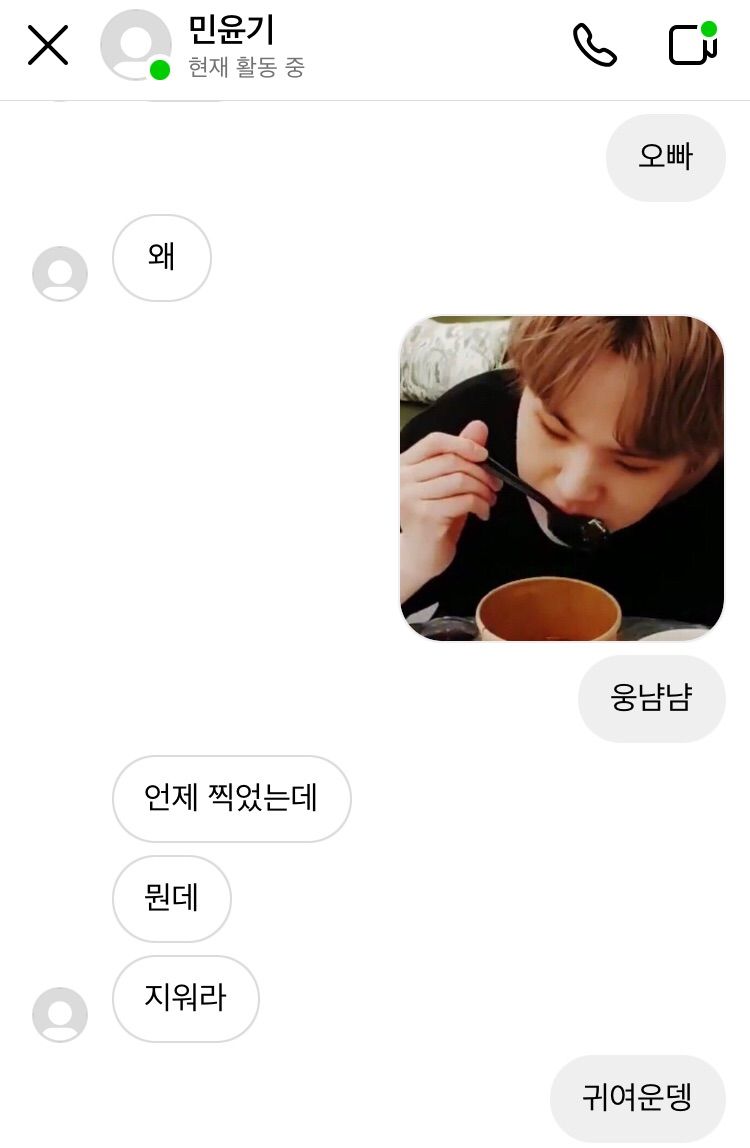Start a voice call with 민윤기
This screenshot has width=750, height=1148.
pyautogui.click(x=594, y=44)
